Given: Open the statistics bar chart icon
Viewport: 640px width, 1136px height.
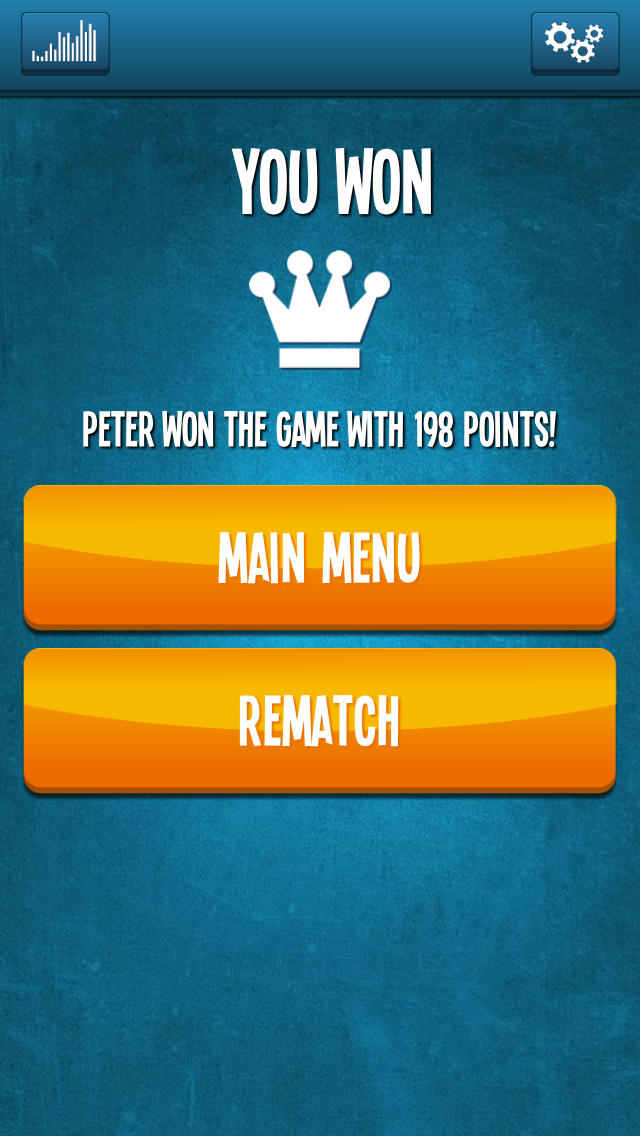Looking at the screenshot, I should coord(65,43).
